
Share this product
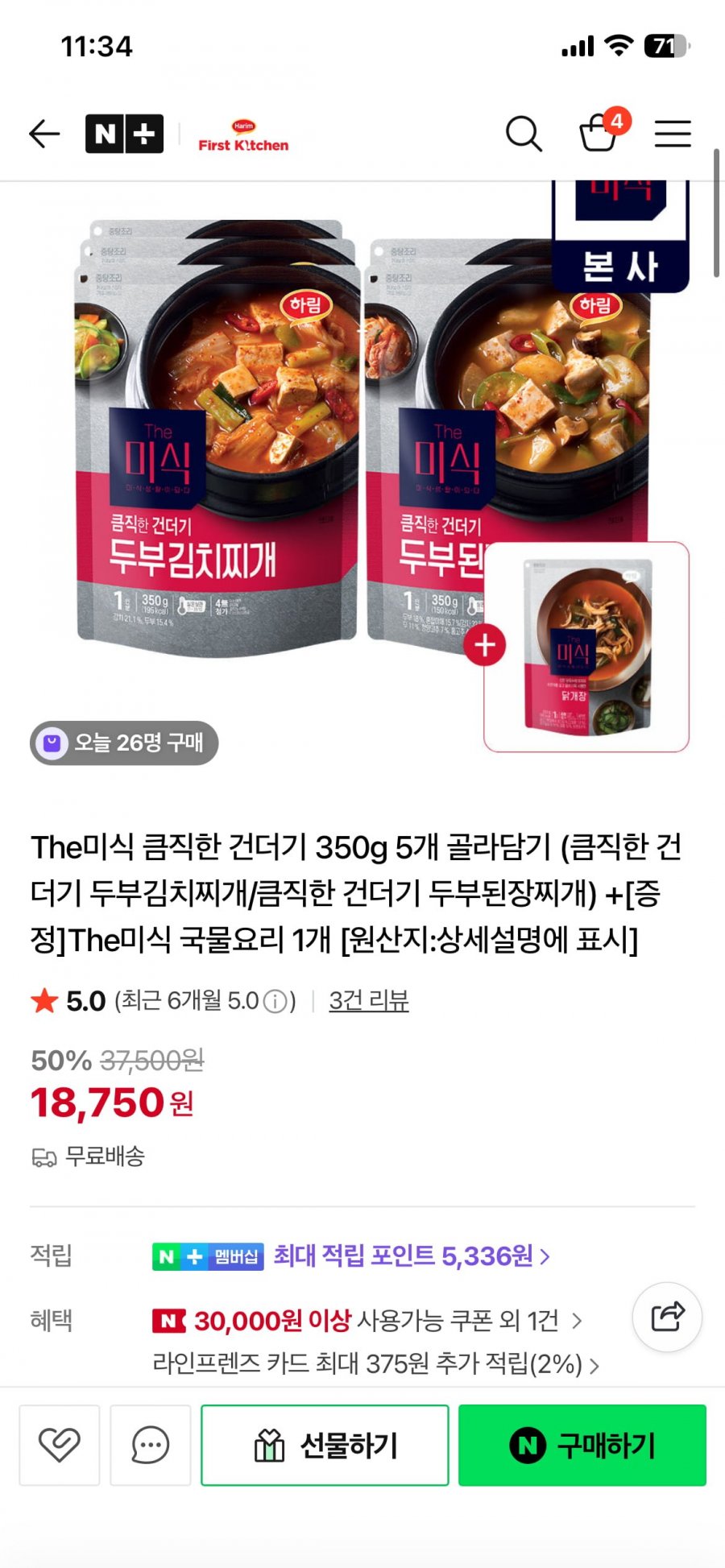click(667, 1317)
